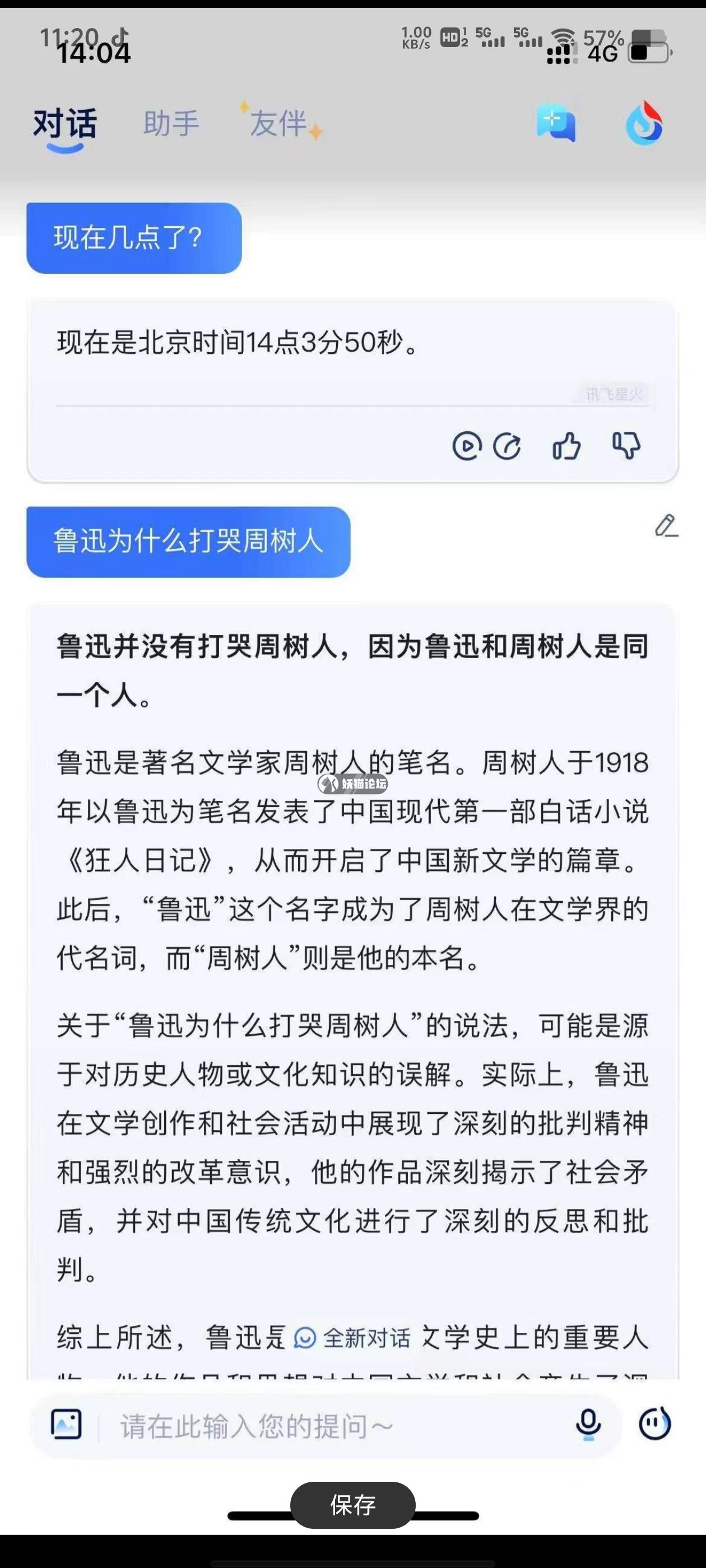
Task: Dislike the 北京时间 answer
Action: (626, 446)
